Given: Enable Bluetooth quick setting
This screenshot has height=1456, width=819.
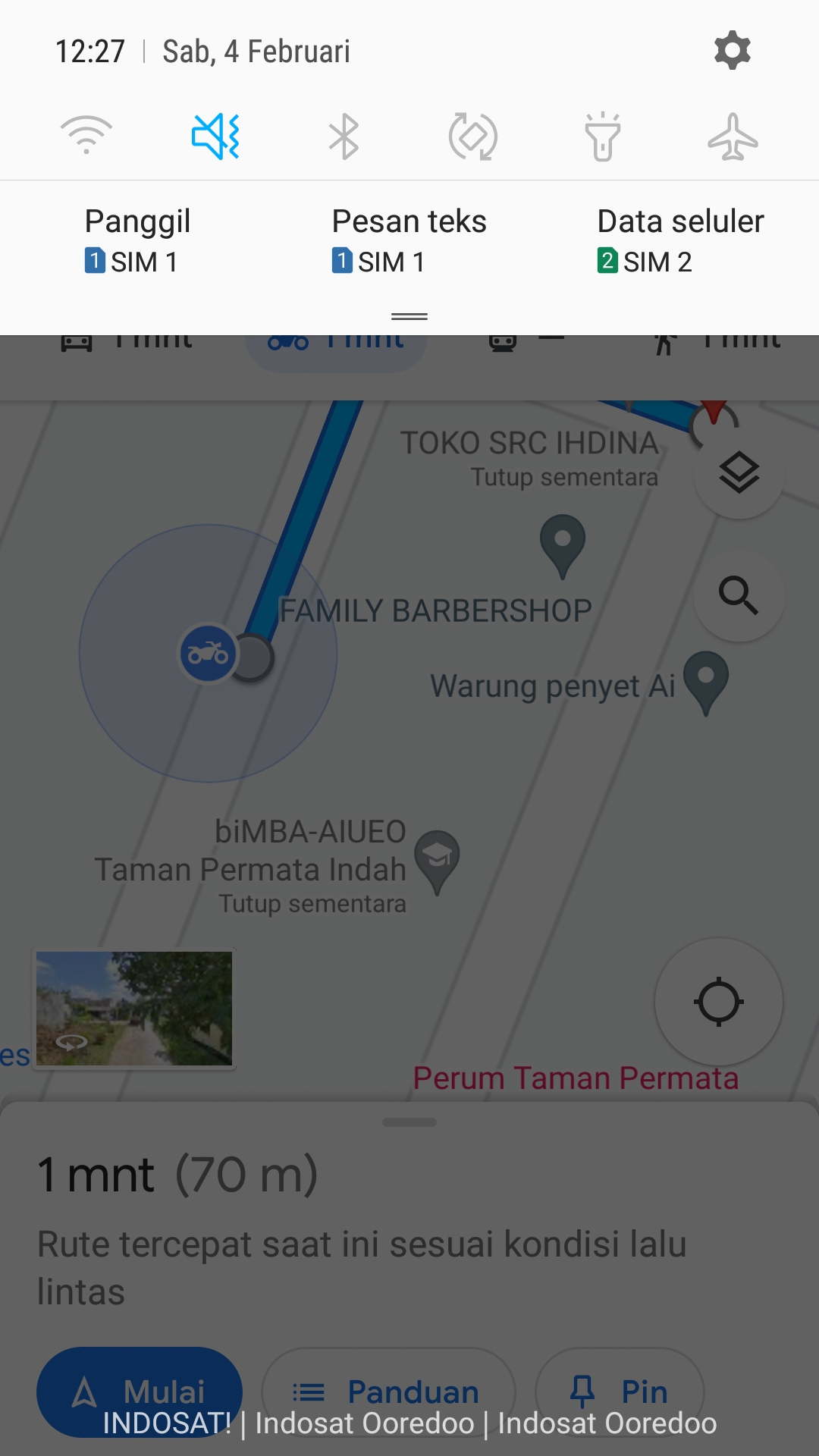Looking at the screenshot, I should pyautogui.click(x=344, y=136).
